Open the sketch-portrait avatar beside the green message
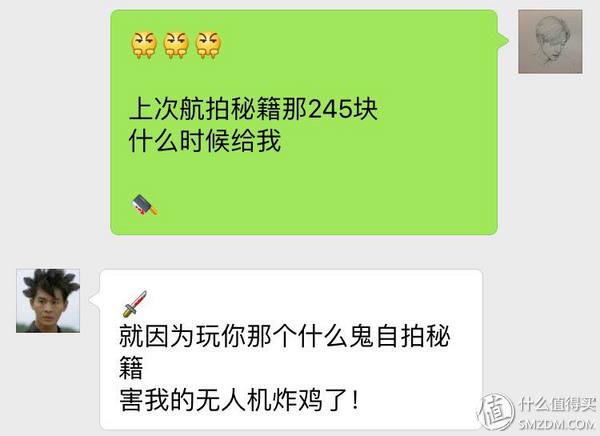This screenshot has width=600, height=436. tap(550, 42)
